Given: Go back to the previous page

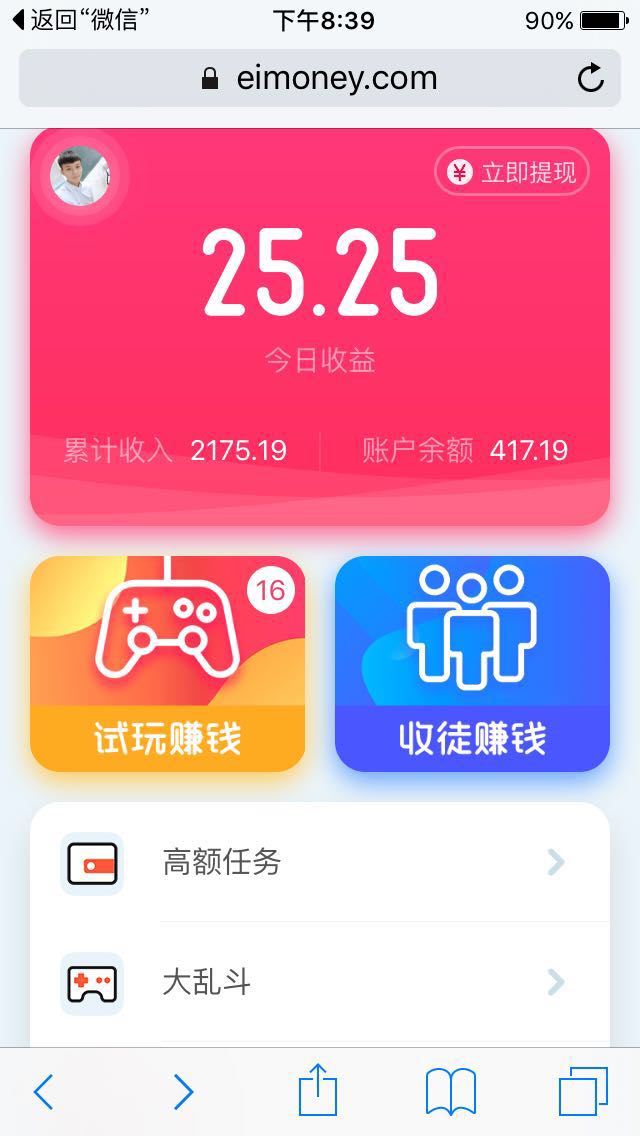Looking at the screenshot, I should tap(43, 1092).
